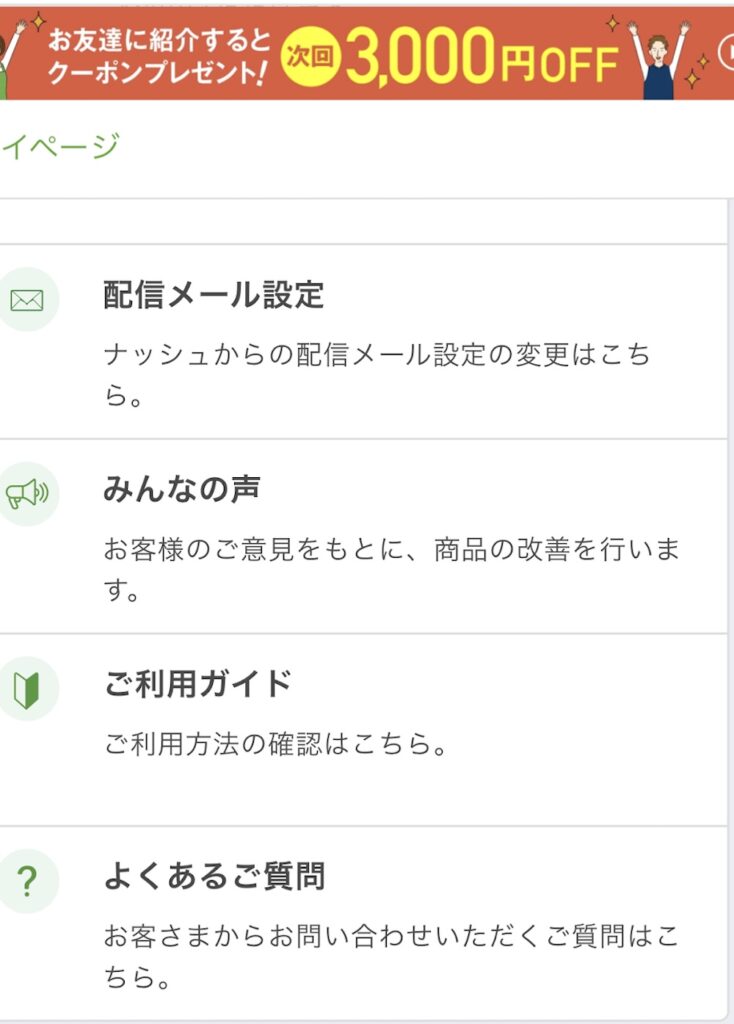Viewport: 734px width, 1024px height.
Task: Go to マイページ link
Action: tap(60, 148)
